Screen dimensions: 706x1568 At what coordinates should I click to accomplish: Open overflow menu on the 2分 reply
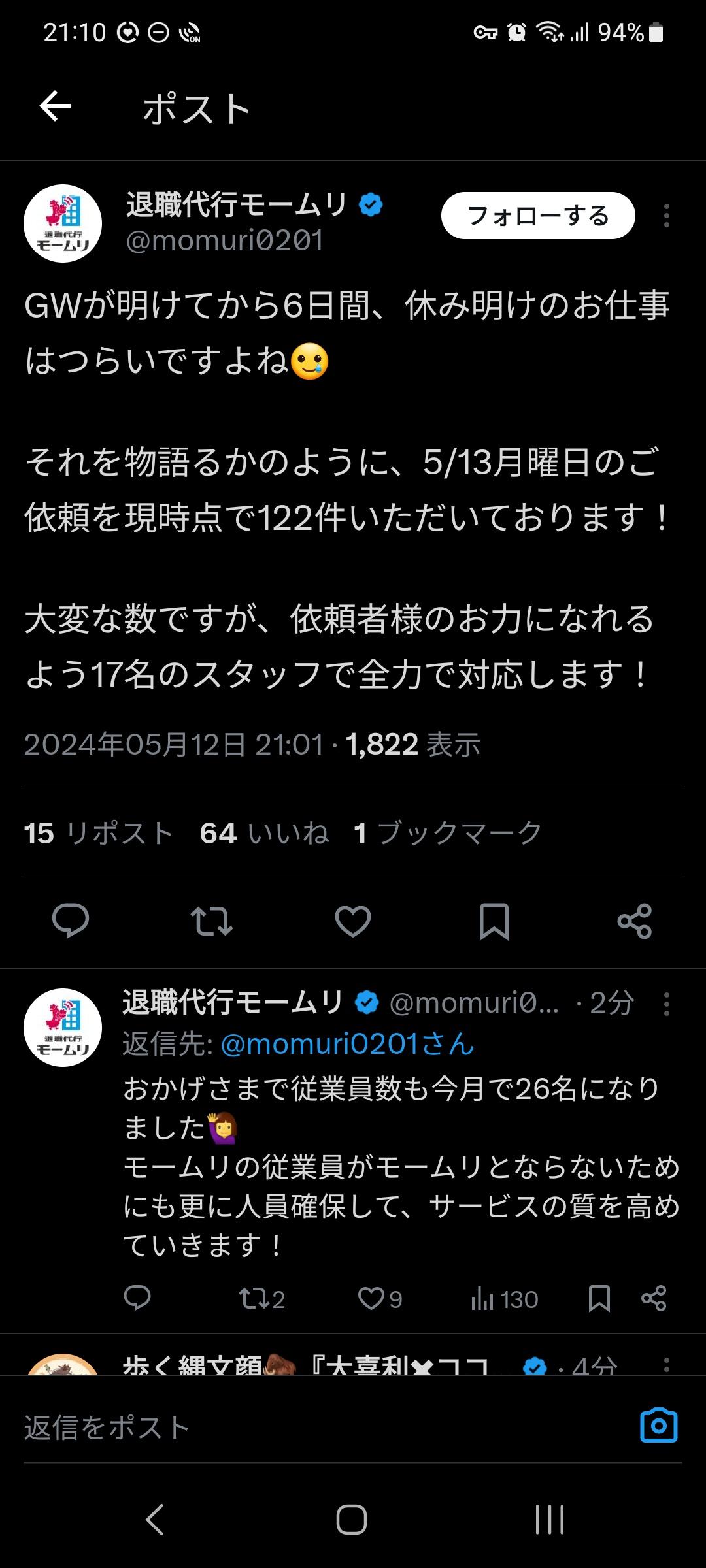pos(666,1004)
